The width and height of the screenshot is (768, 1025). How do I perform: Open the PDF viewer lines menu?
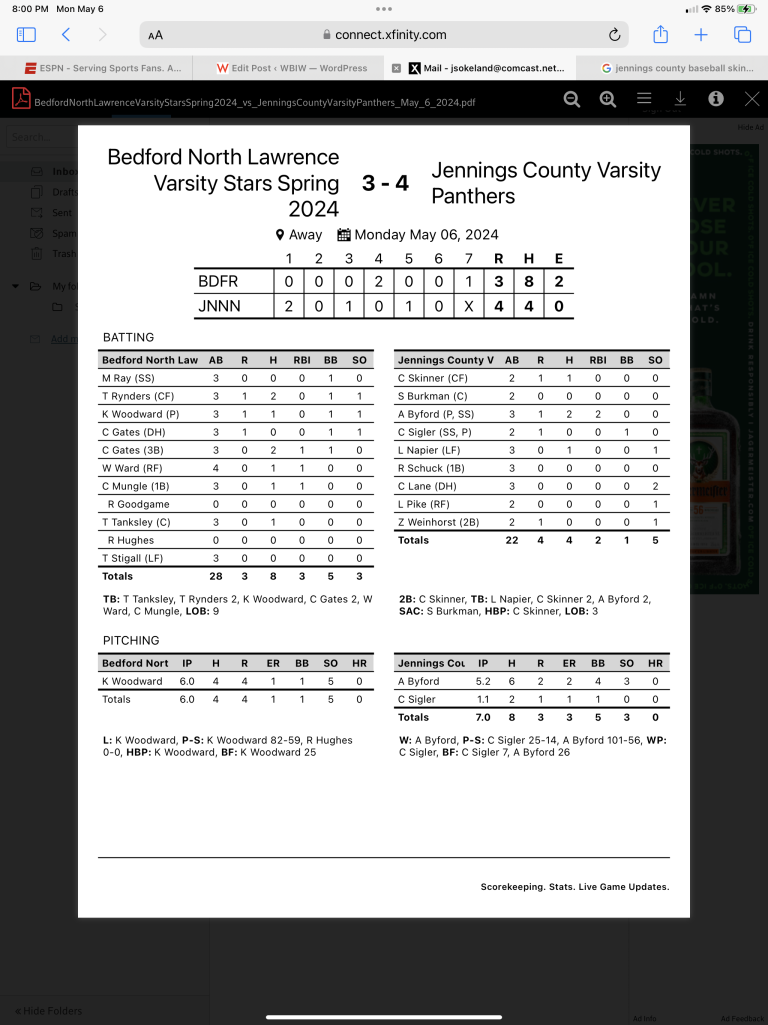644,99
